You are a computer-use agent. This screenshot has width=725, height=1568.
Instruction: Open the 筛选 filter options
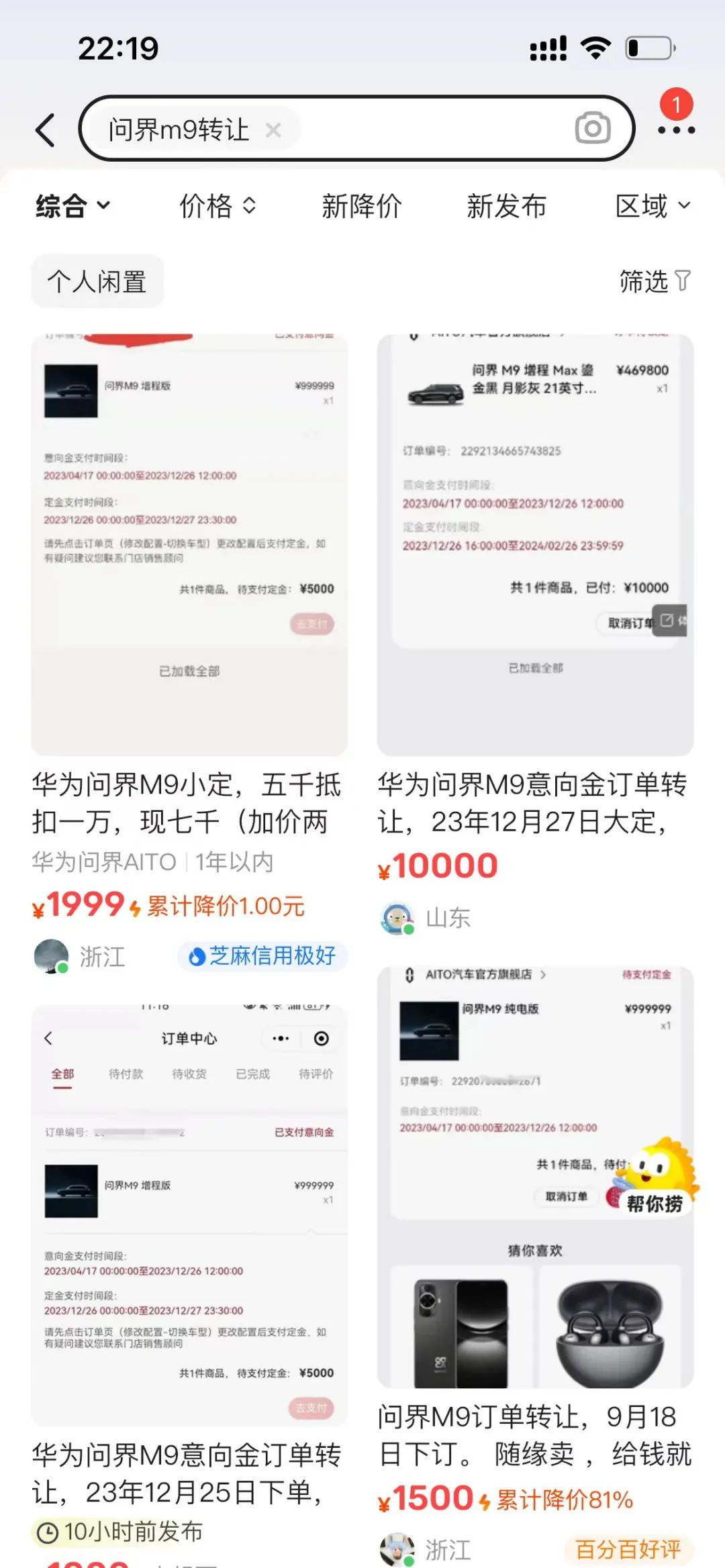point(655,281)
